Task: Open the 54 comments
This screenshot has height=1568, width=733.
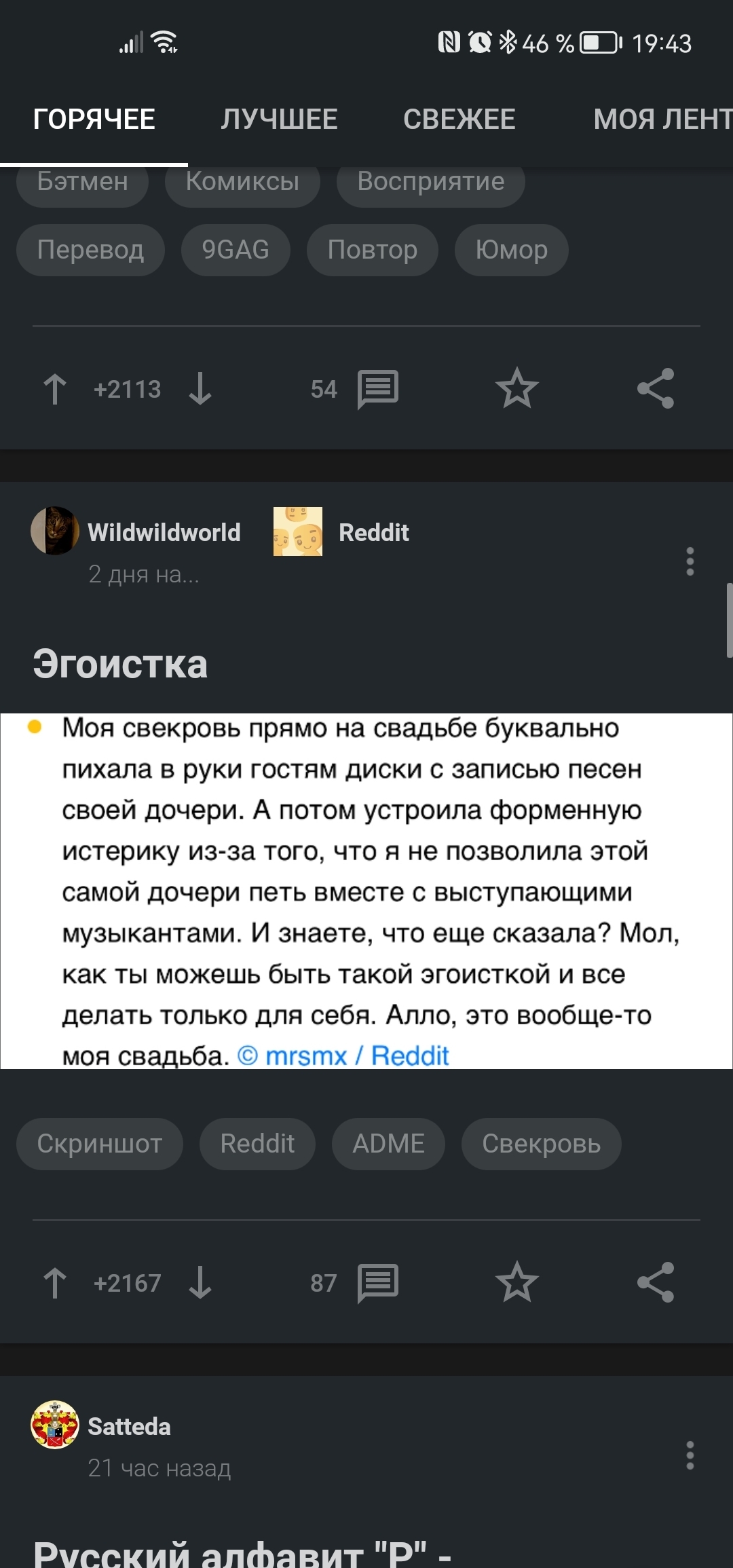Action: pos(354,390)
